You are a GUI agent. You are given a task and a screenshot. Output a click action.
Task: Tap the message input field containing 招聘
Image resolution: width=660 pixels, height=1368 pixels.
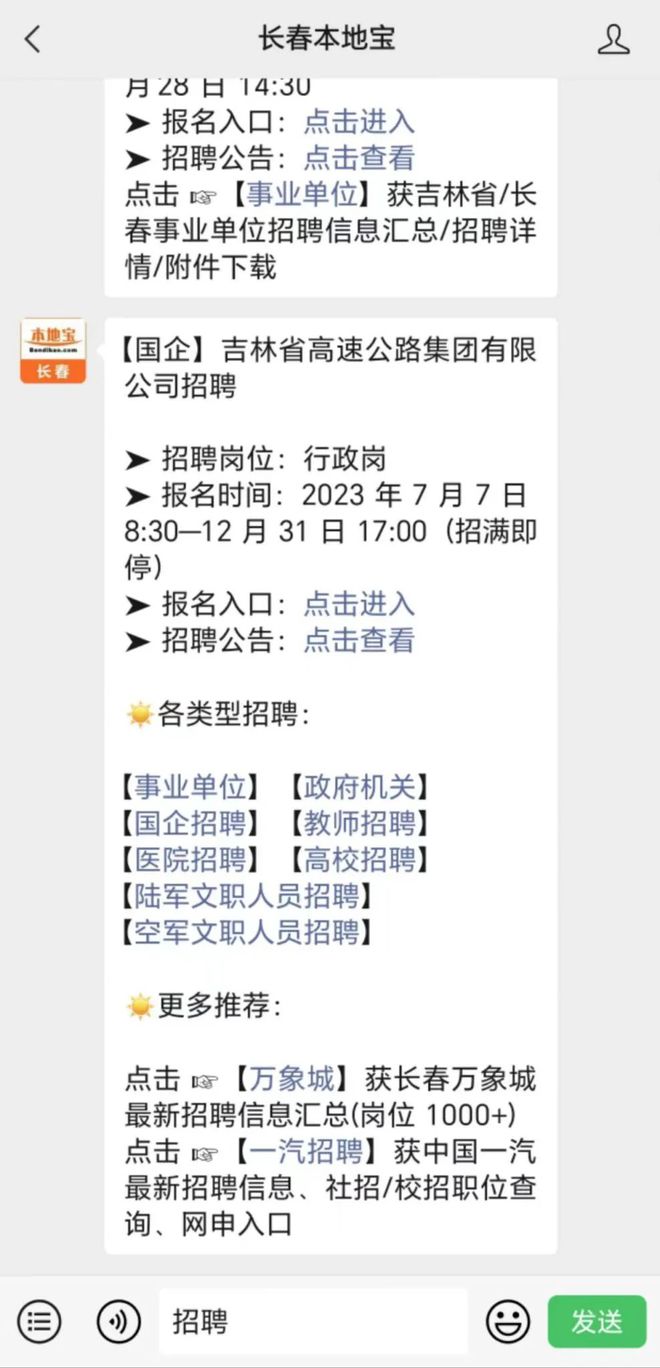313,1322
